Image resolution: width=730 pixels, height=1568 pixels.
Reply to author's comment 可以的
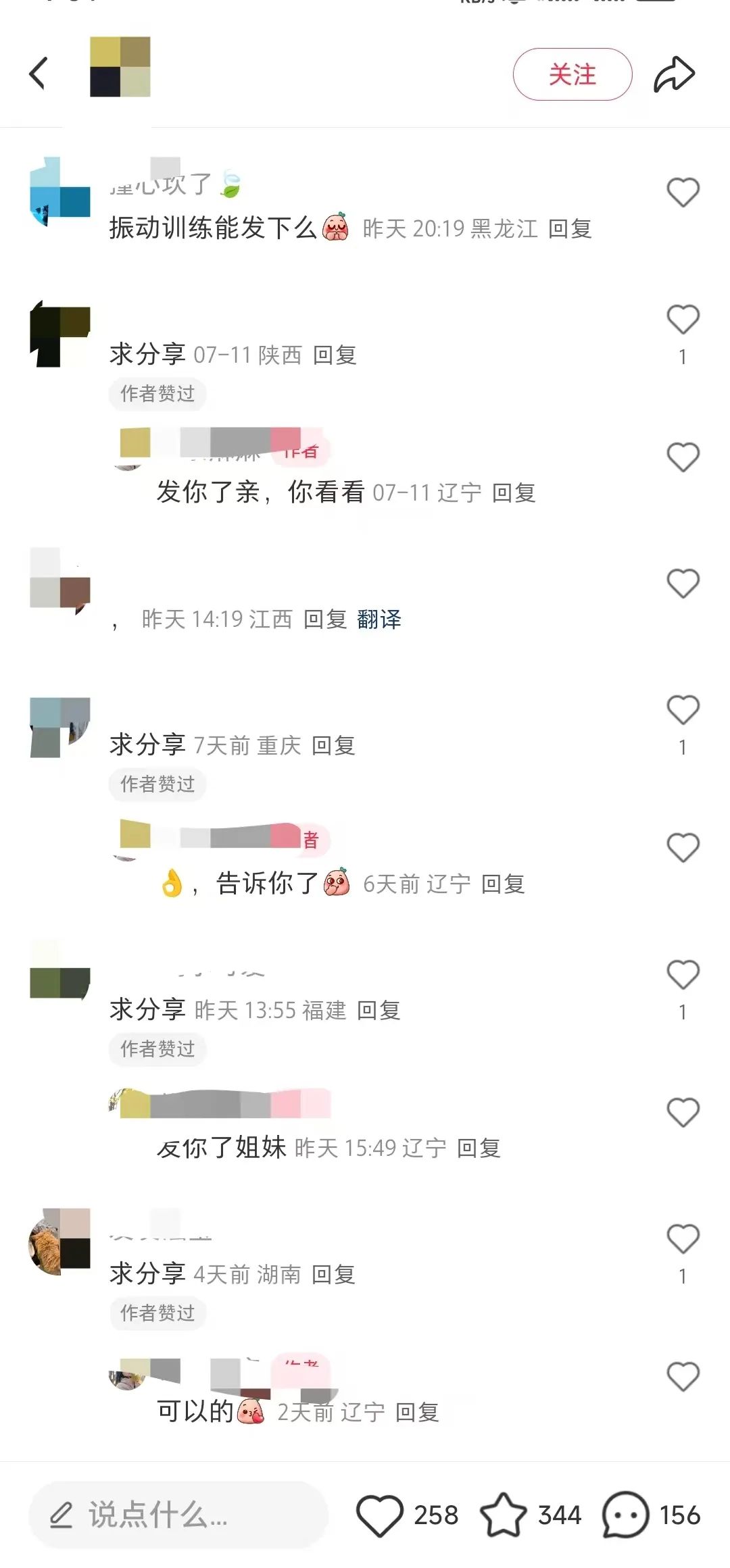(x=417, y=1412)
